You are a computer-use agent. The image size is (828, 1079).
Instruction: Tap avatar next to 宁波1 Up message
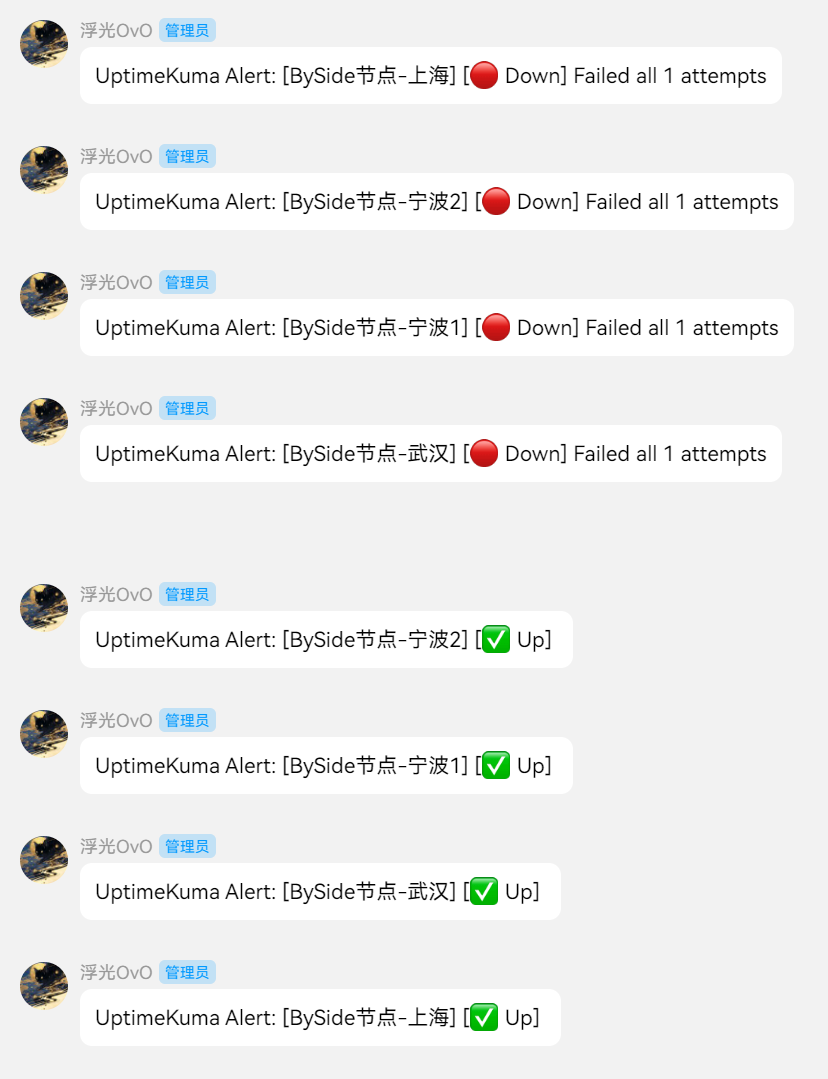[x=44, y=734]
